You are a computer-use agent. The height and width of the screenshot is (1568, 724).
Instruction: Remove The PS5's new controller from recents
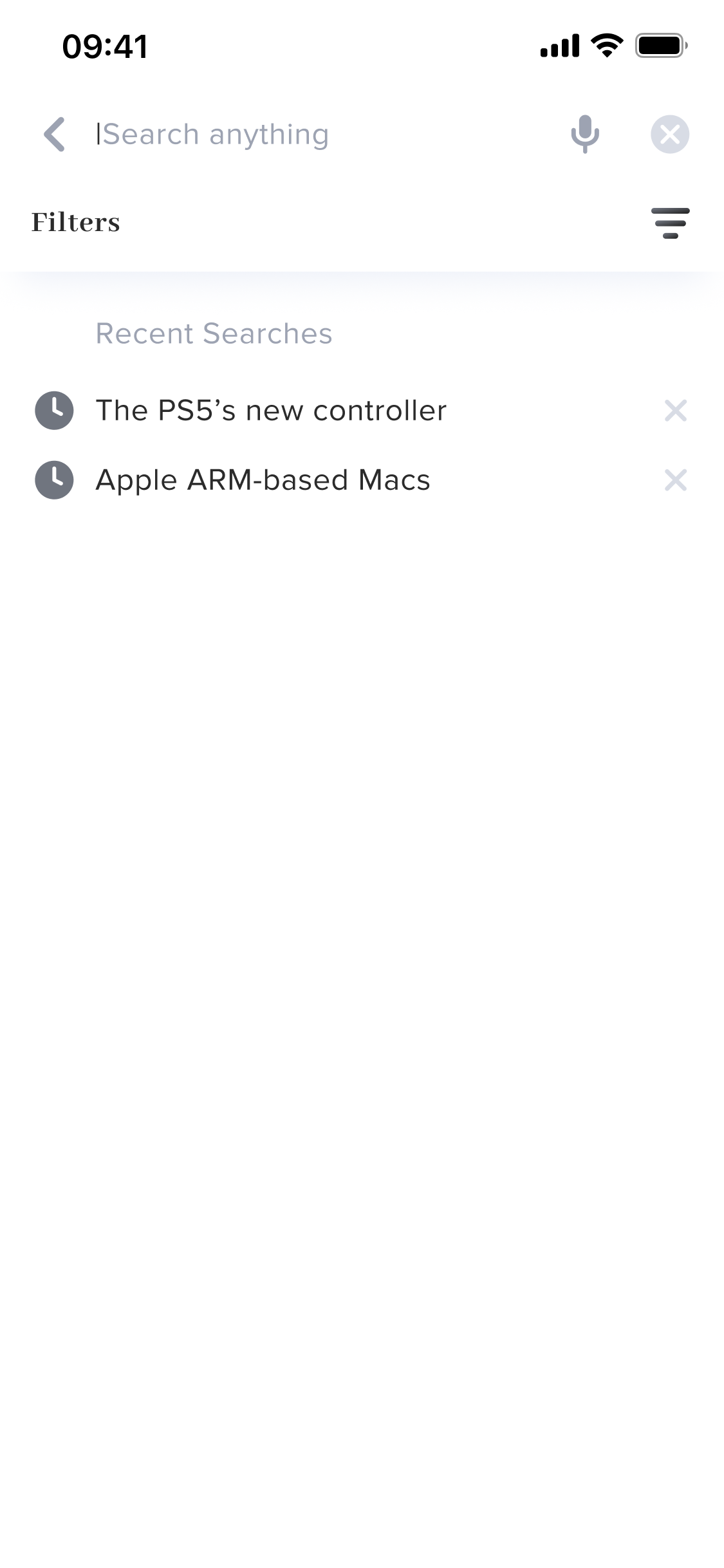tap(675, 411)
